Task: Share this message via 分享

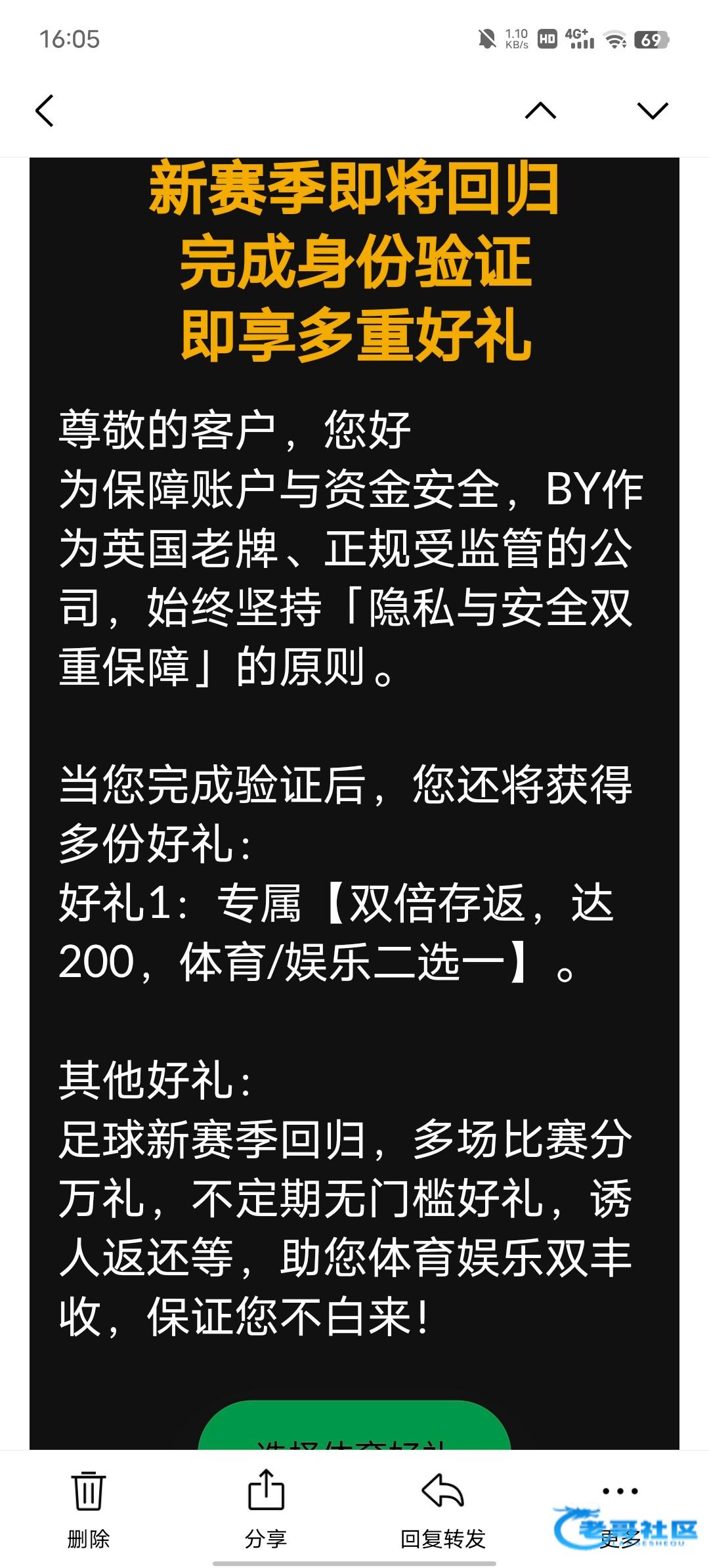Action: click(x=266, y=1510)
